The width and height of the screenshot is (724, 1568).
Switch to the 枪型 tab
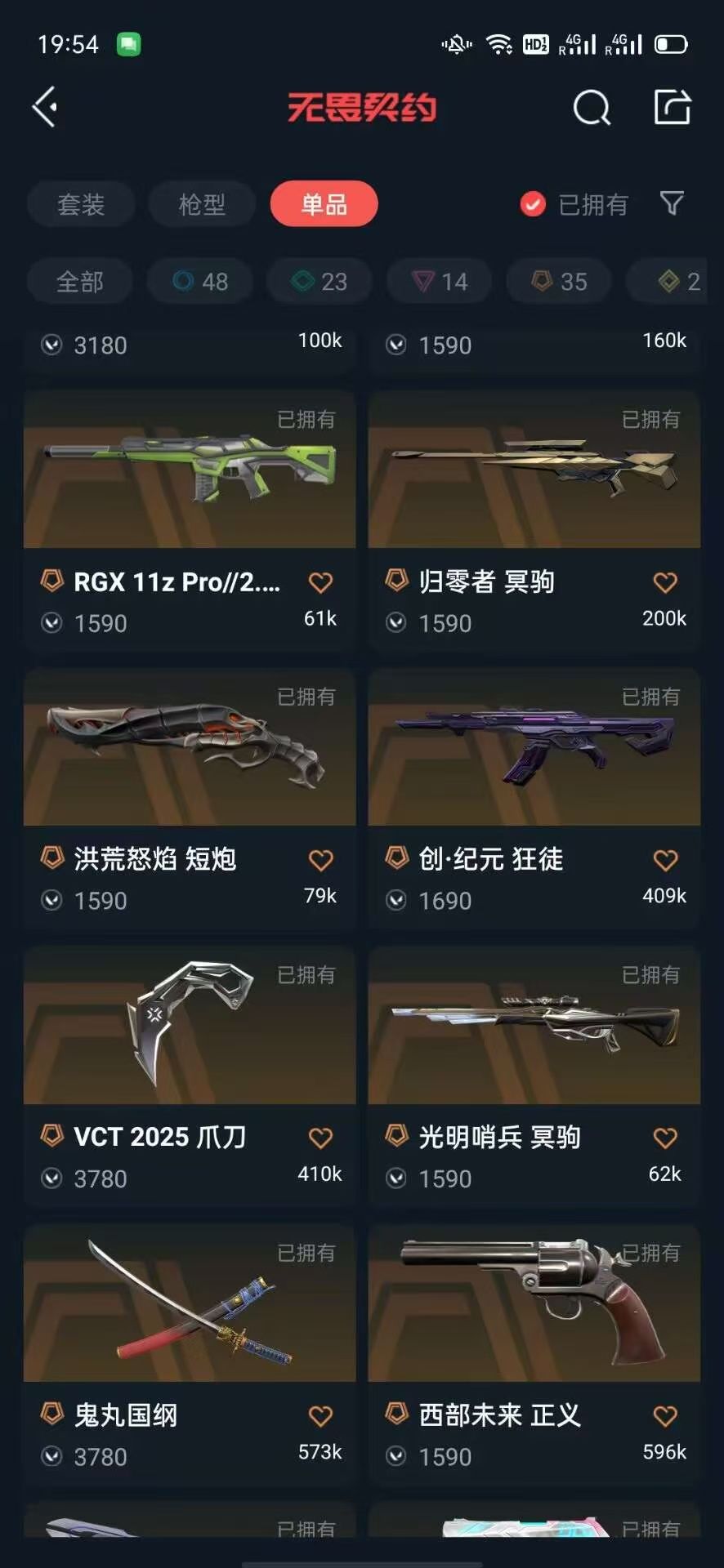coord(202,204)
